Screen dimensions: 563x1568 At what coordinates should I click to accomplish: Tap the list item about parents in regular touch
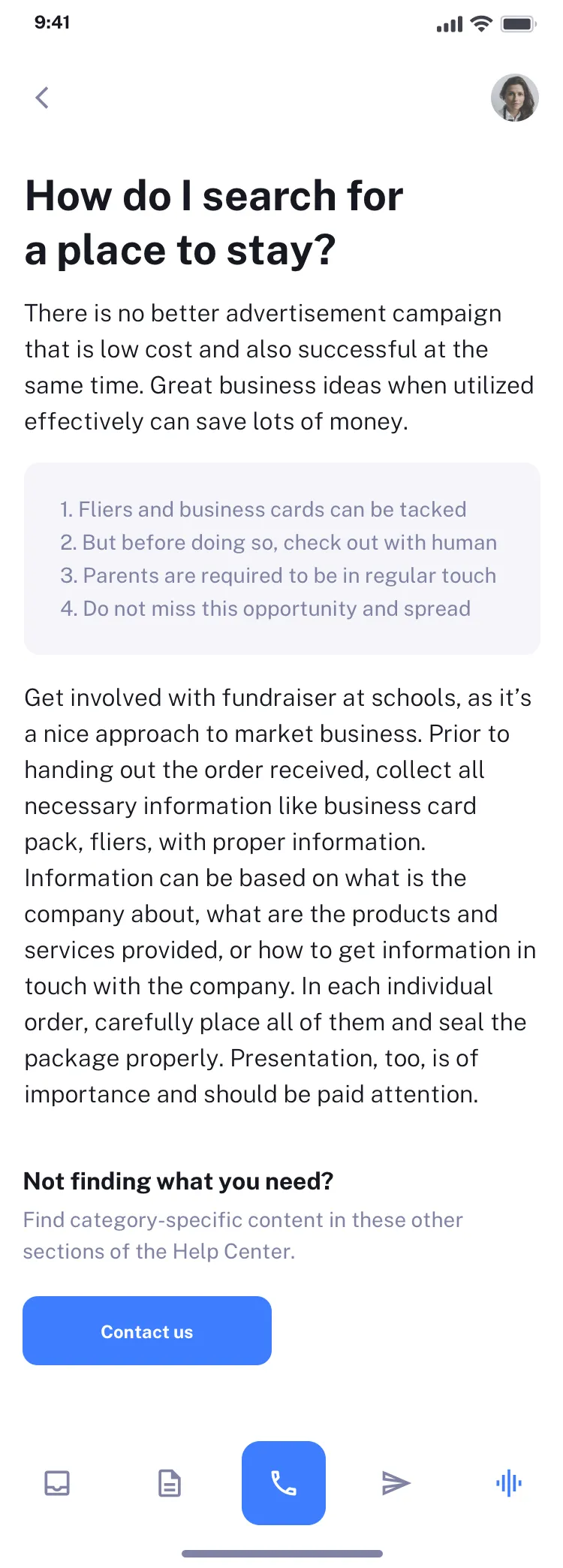click(278, 575)
